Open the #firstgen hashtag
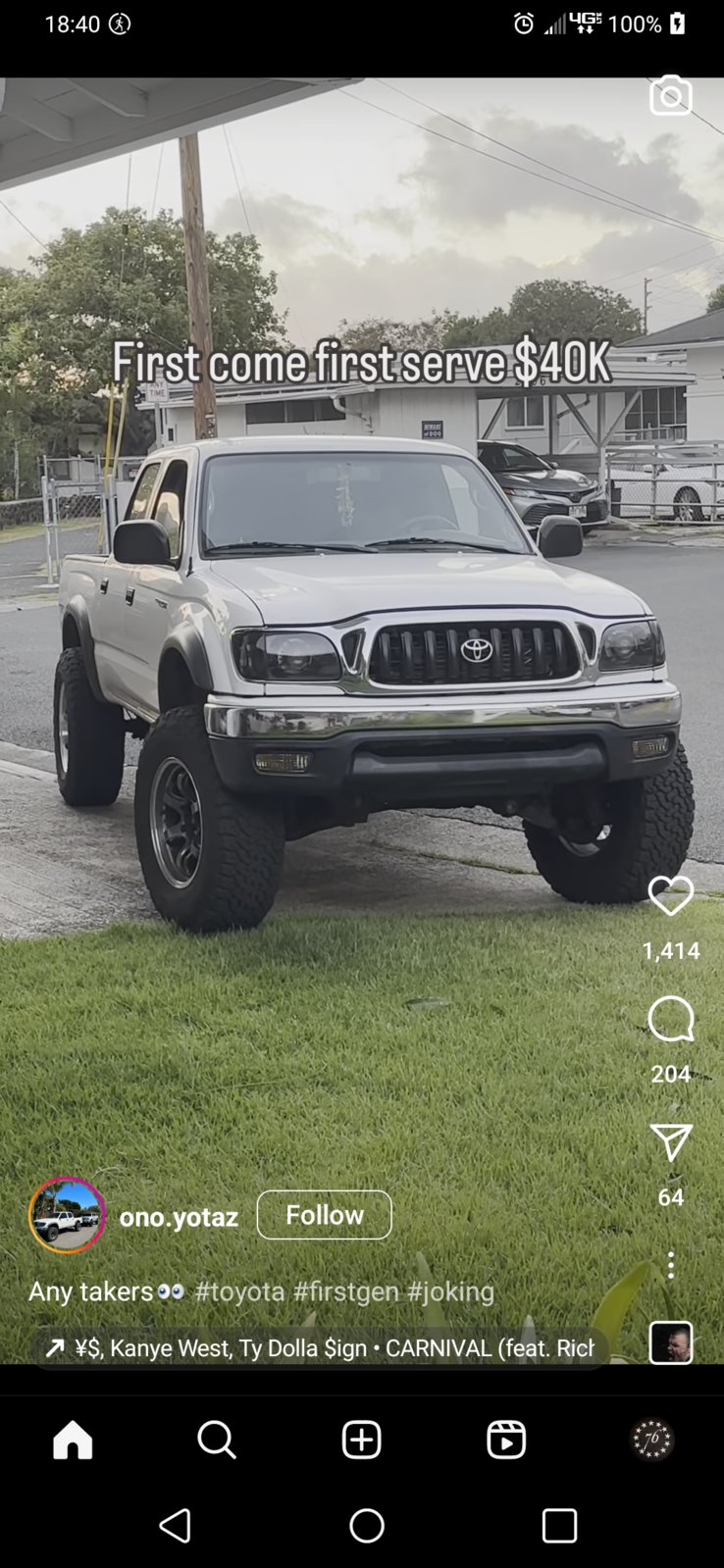The width and height of the screenshot is (724, 1568). (345, 1291)
